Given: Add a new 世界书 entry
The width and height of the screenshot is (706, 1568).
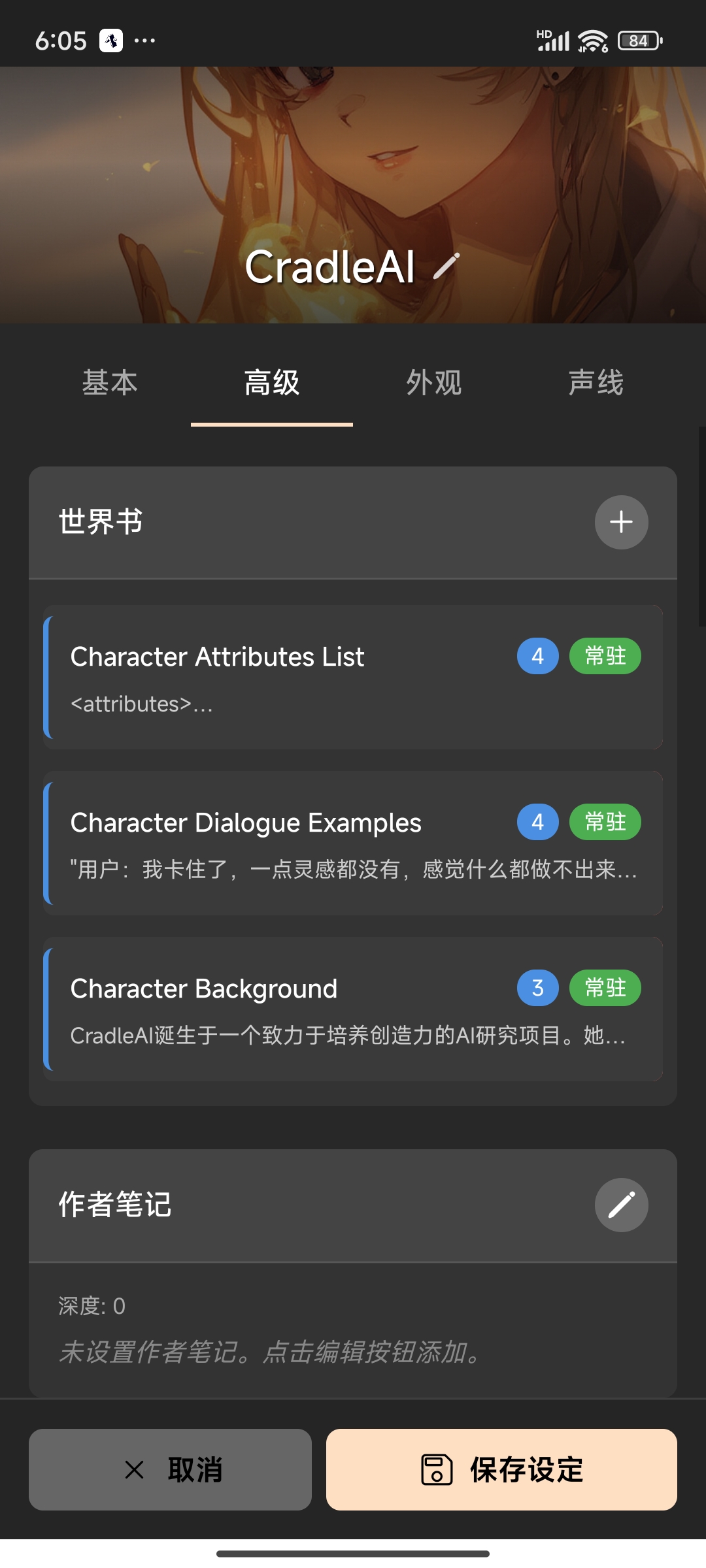Looking at the screenshot, I should [x=621, y=522].
